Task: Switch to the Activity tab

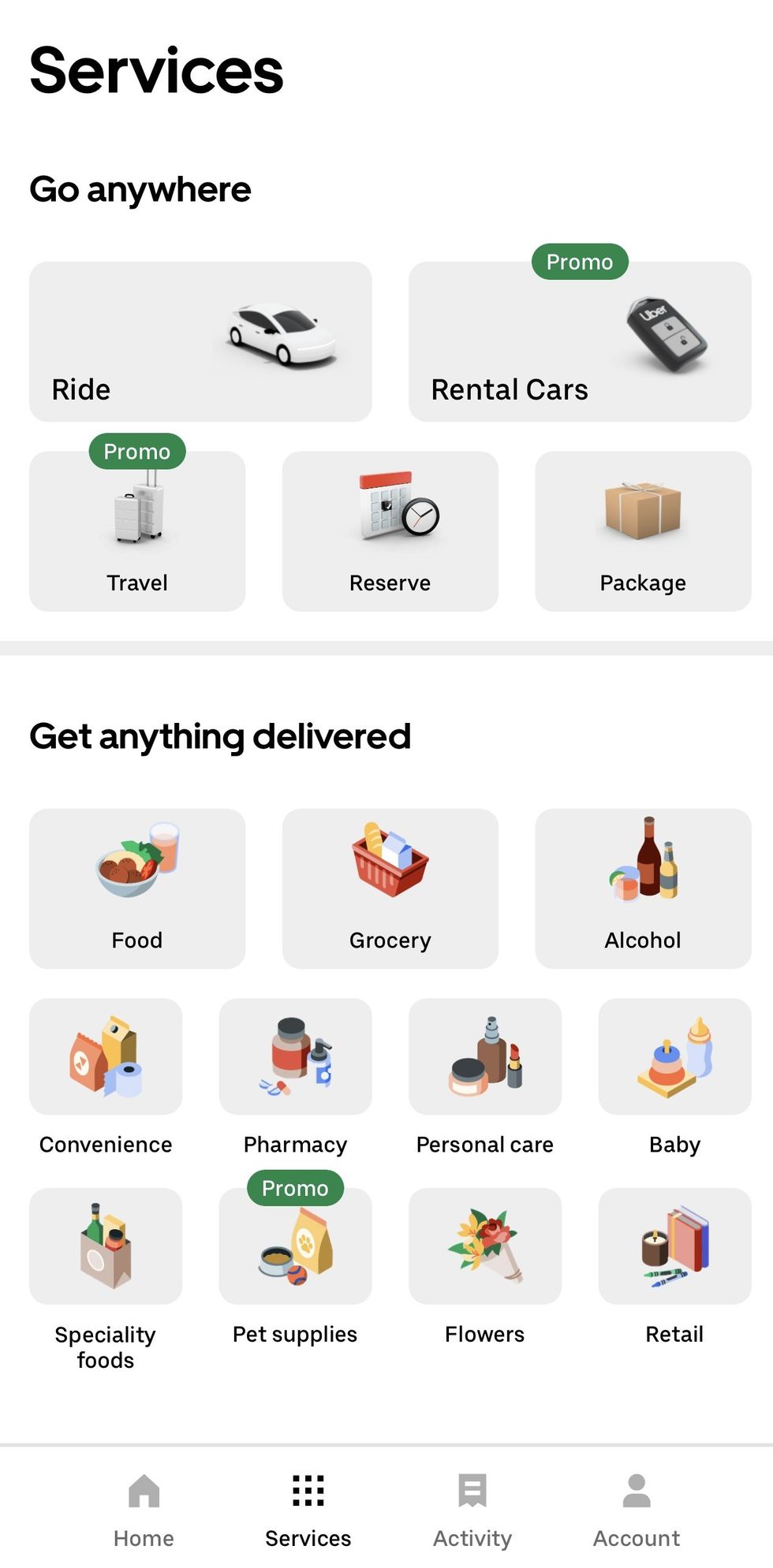Action: pos(471,1510)
